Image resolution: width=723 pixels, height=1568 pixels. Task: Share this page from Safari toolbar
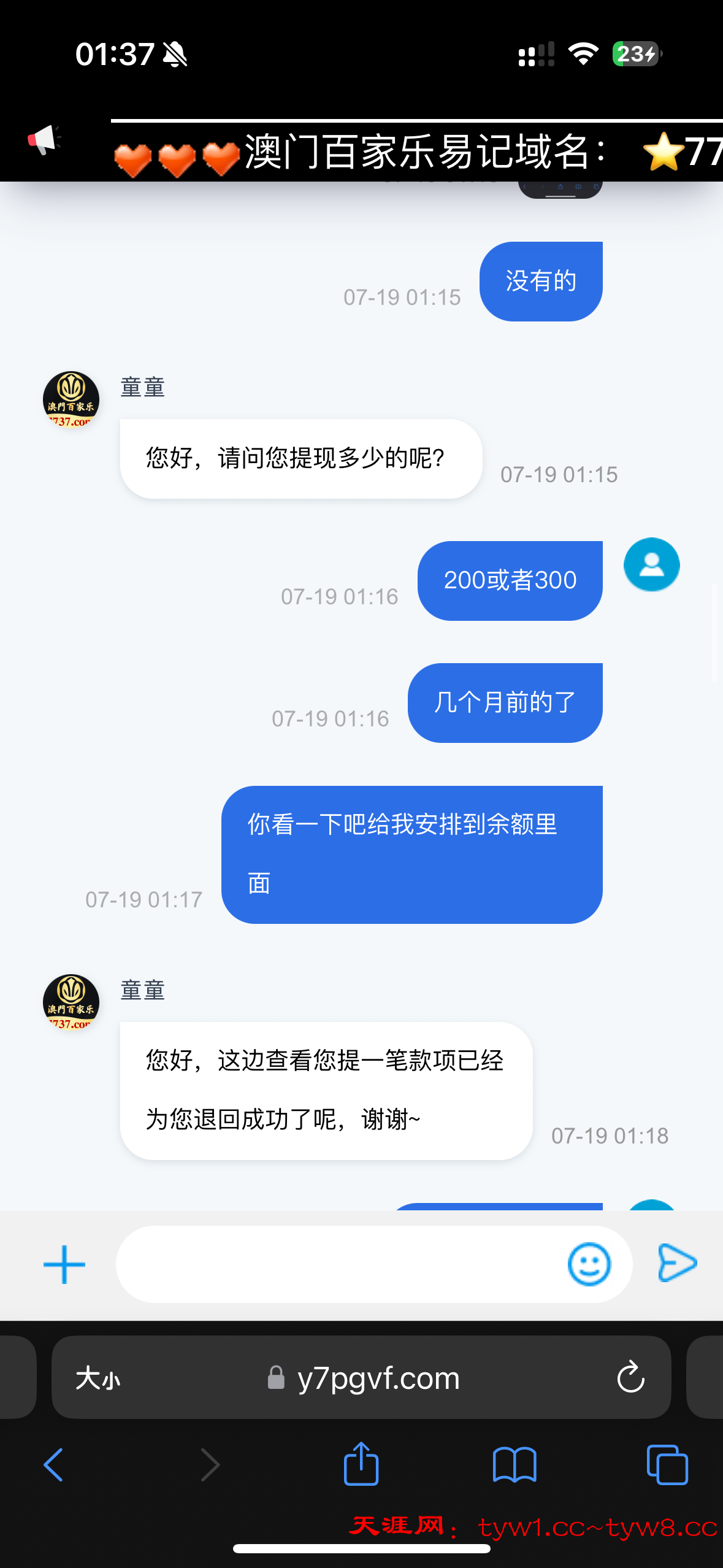(x=361, y=1464)
